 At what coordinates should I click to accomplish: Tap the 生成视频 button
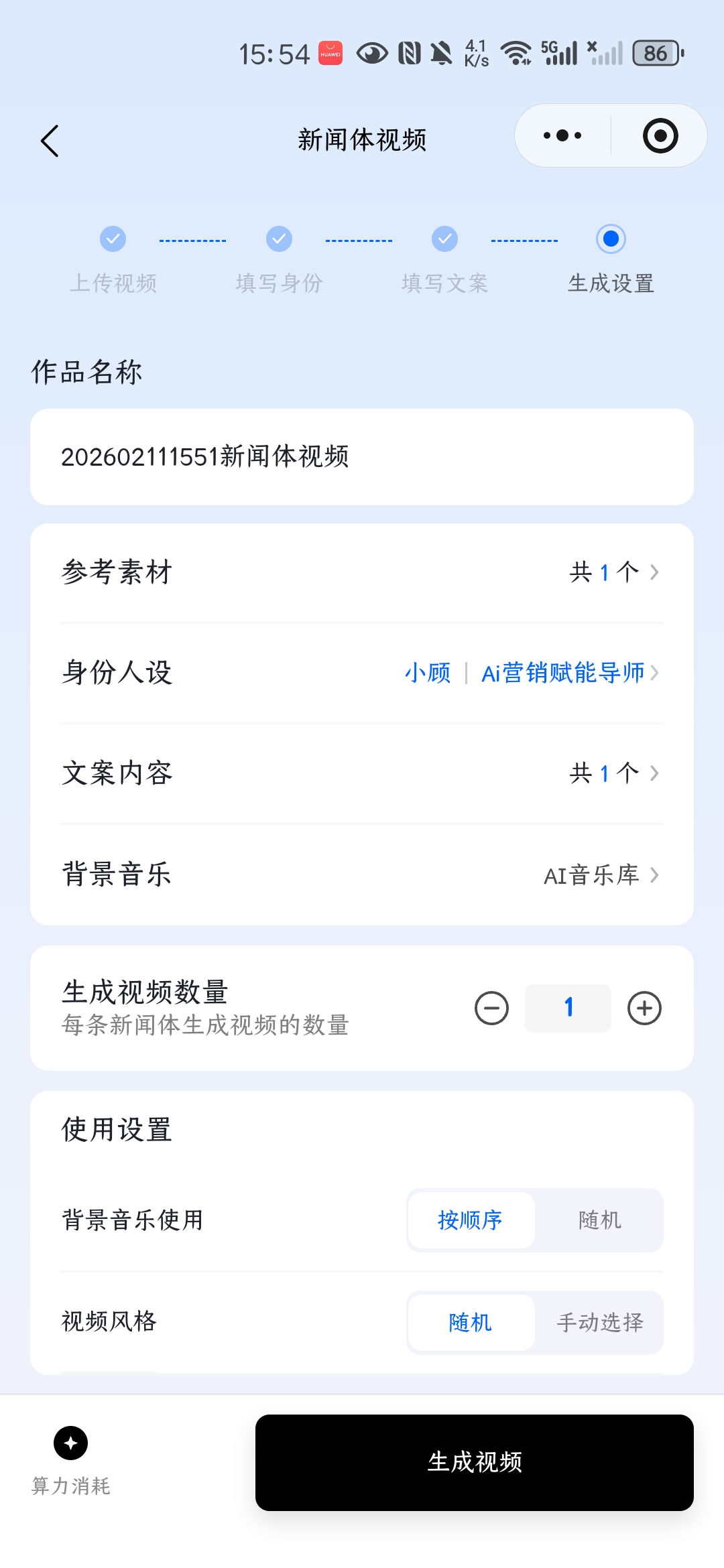474,1462
